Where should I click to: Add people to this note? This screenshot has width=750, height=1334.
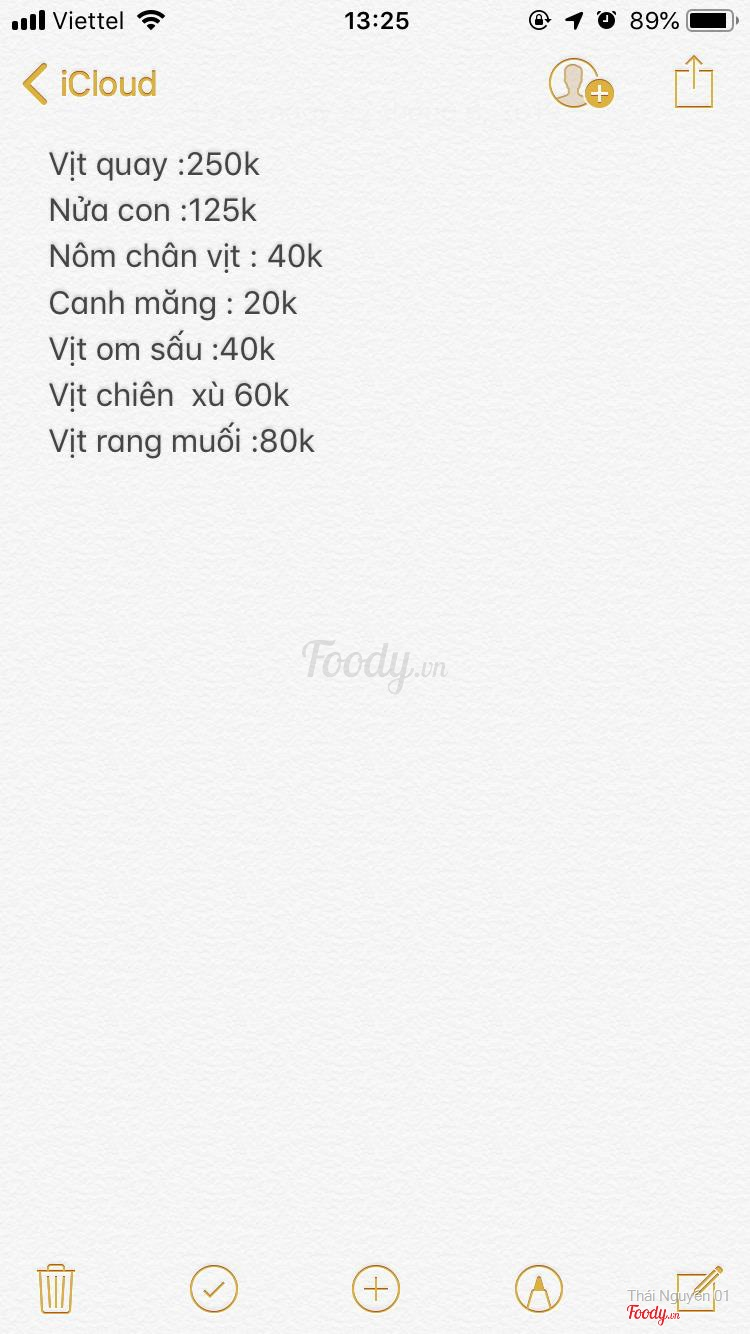point(580,84)
